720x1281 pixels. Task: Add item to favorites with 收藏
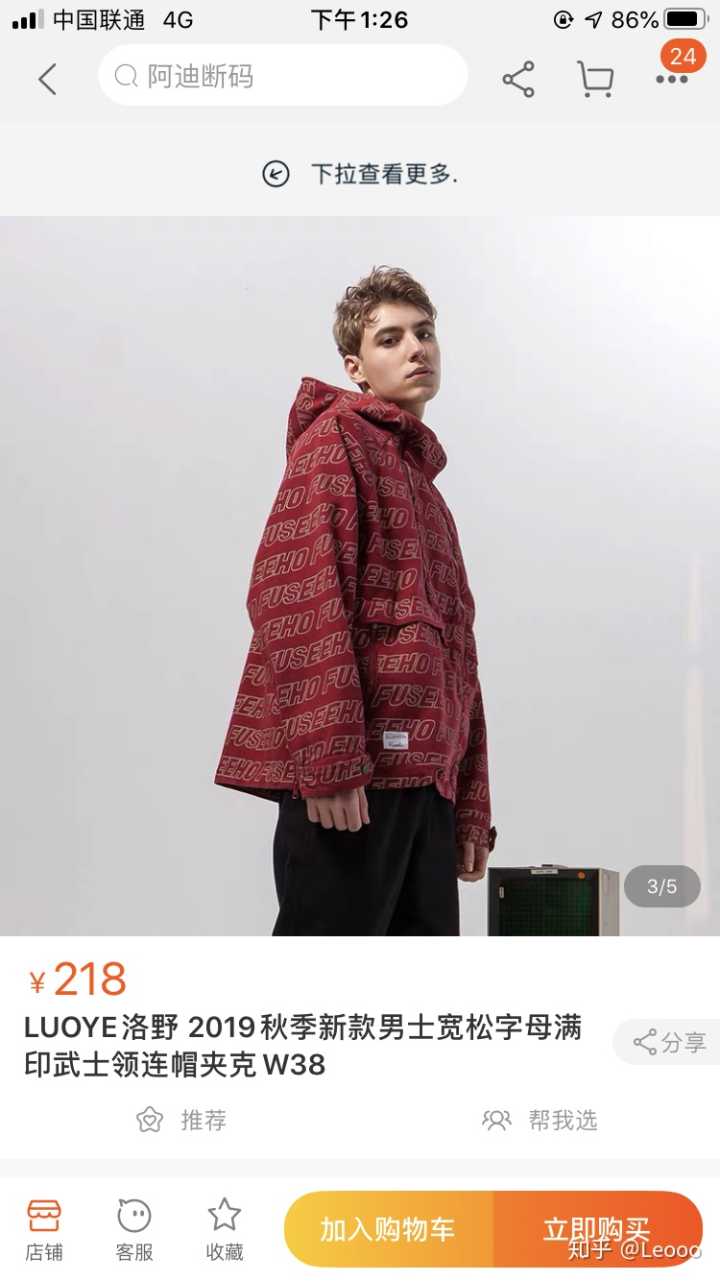coord(224,1230)
